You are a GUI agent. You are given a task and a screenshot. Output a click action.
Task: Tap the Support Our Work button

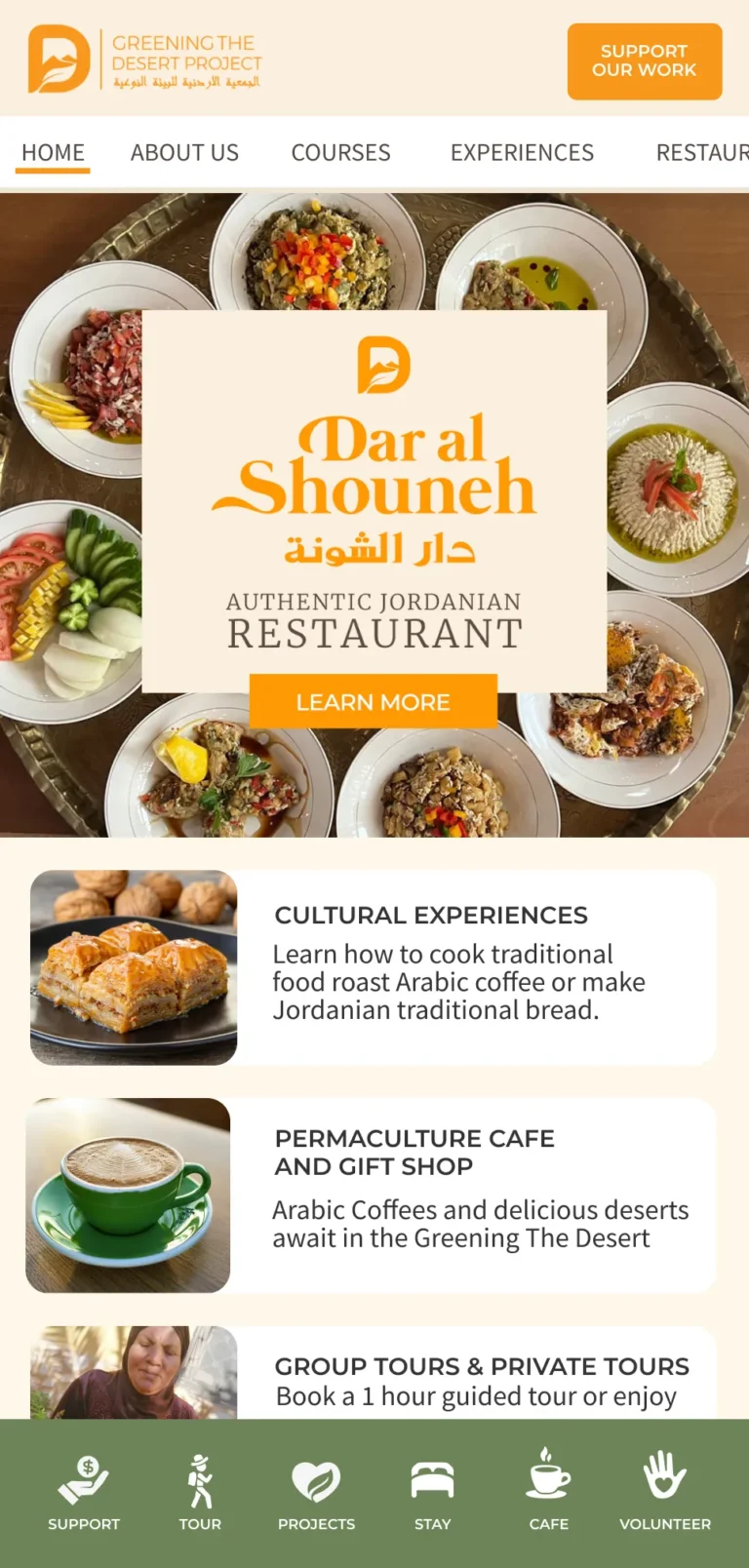[x=644, y=61]
